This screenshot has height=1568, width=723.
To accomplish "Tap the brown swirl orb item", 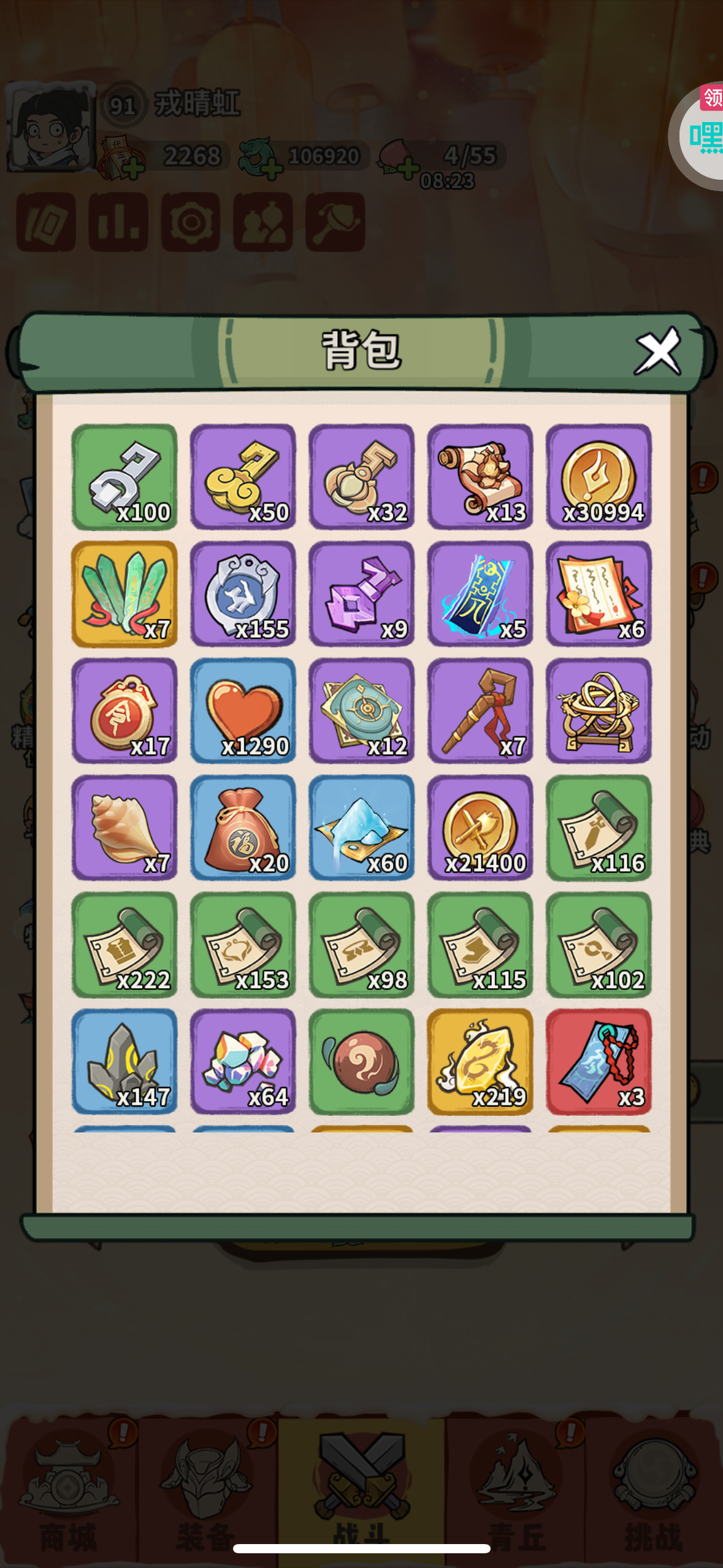I will [x=361, y=1061].
